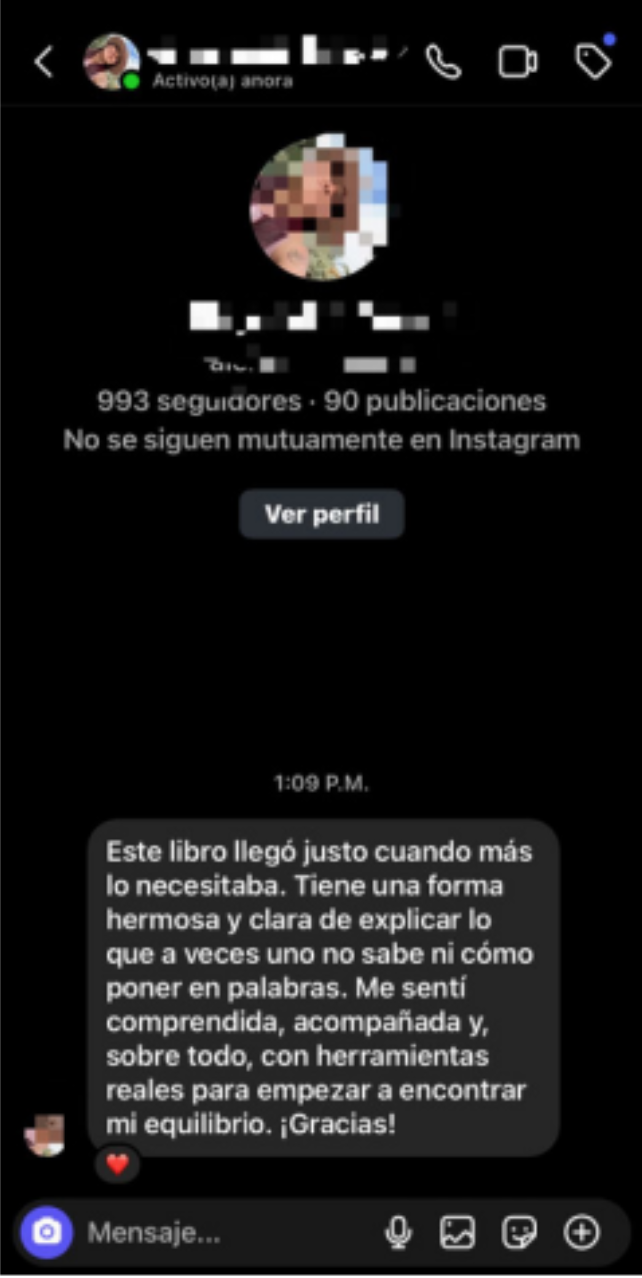The height and width of the screenshot is (1278, 642).
Task: Go back to the inbox list
Action: point(44,62)
